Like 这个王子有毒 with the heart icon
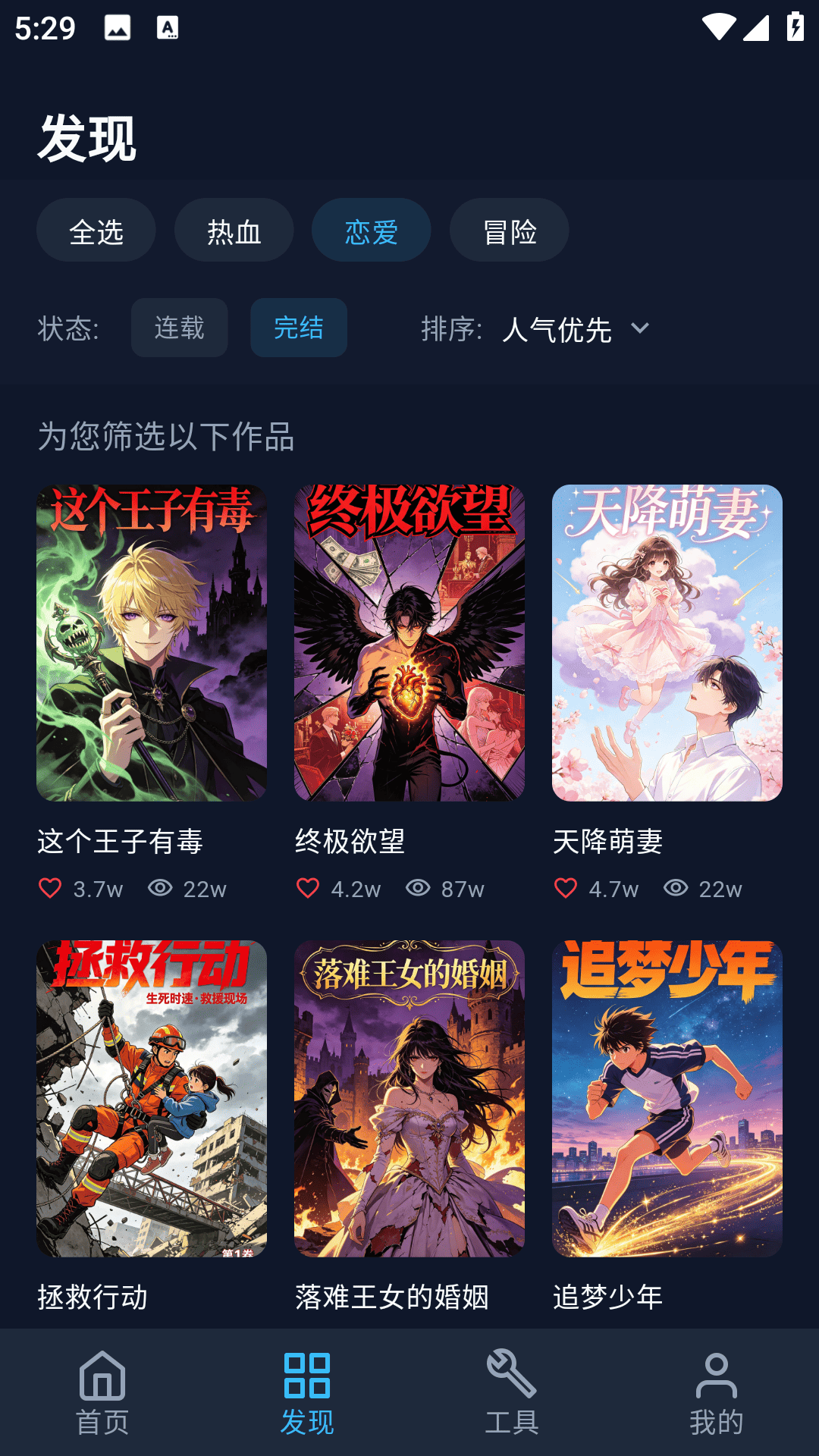819x1456 pixels. pyautogui.click(x=50, y=888)
